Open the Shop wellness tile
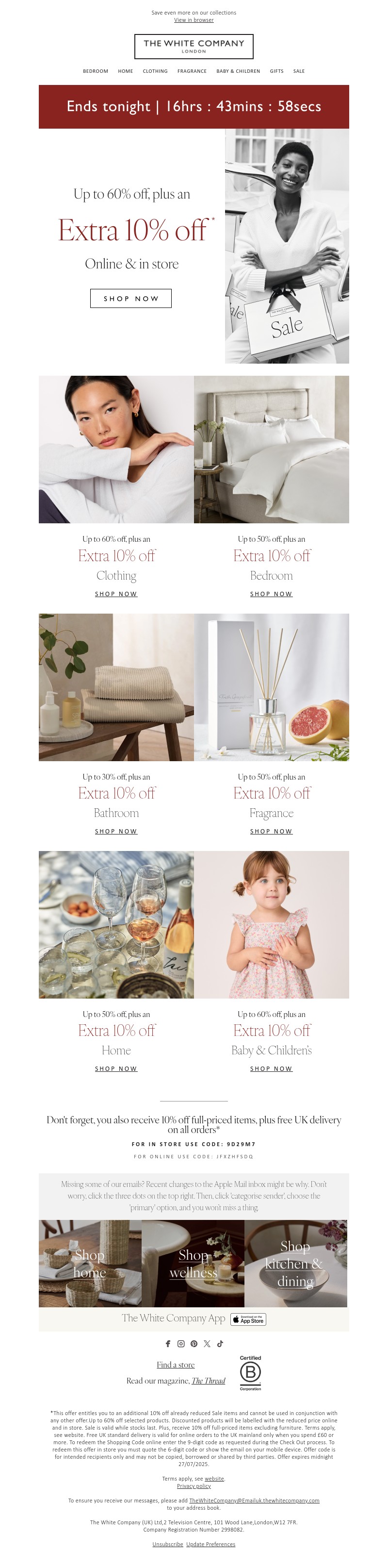The width and height of the screenshot is (388, 1568). tap(193, 1264)
